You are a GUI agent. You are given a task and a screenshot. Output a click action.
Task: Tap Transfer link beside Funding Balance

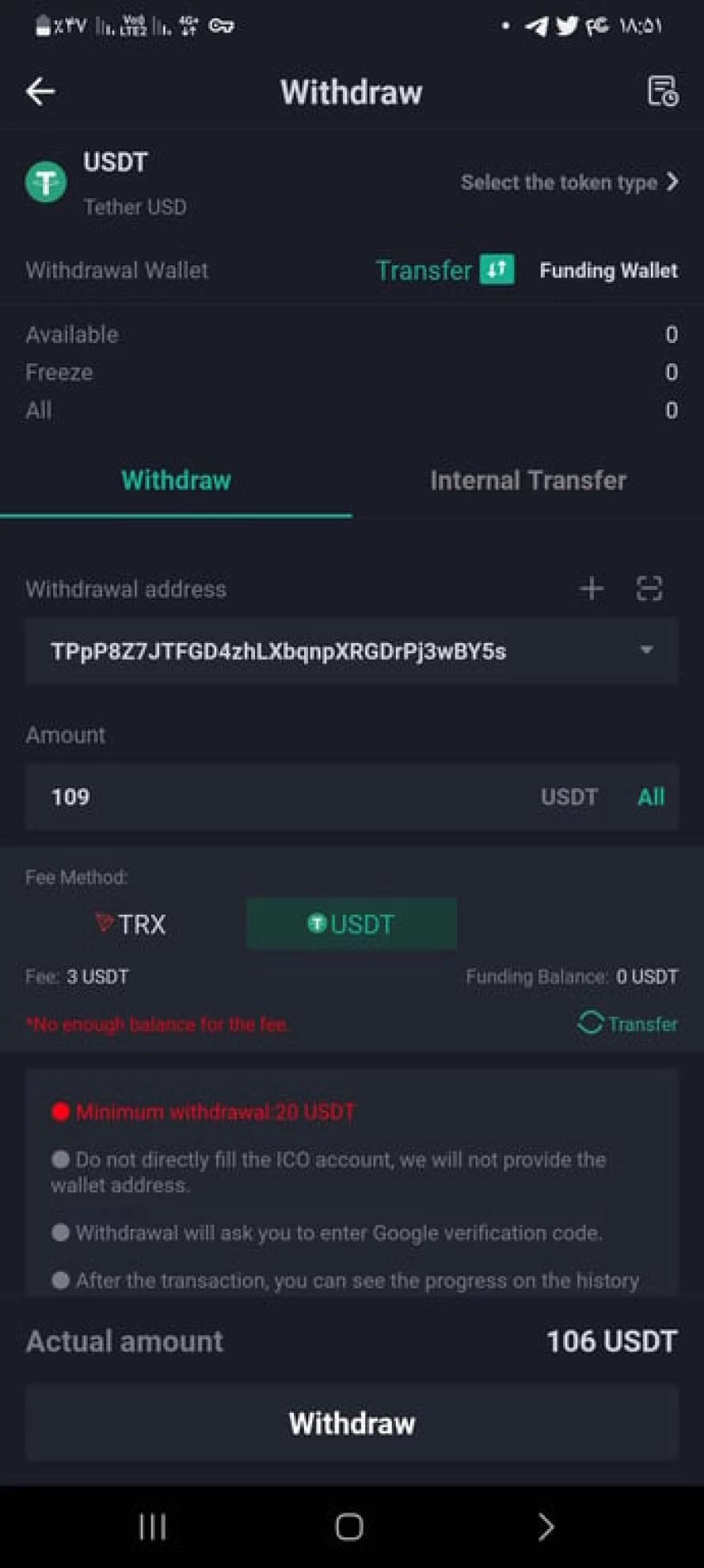[x=629, y=1023]
